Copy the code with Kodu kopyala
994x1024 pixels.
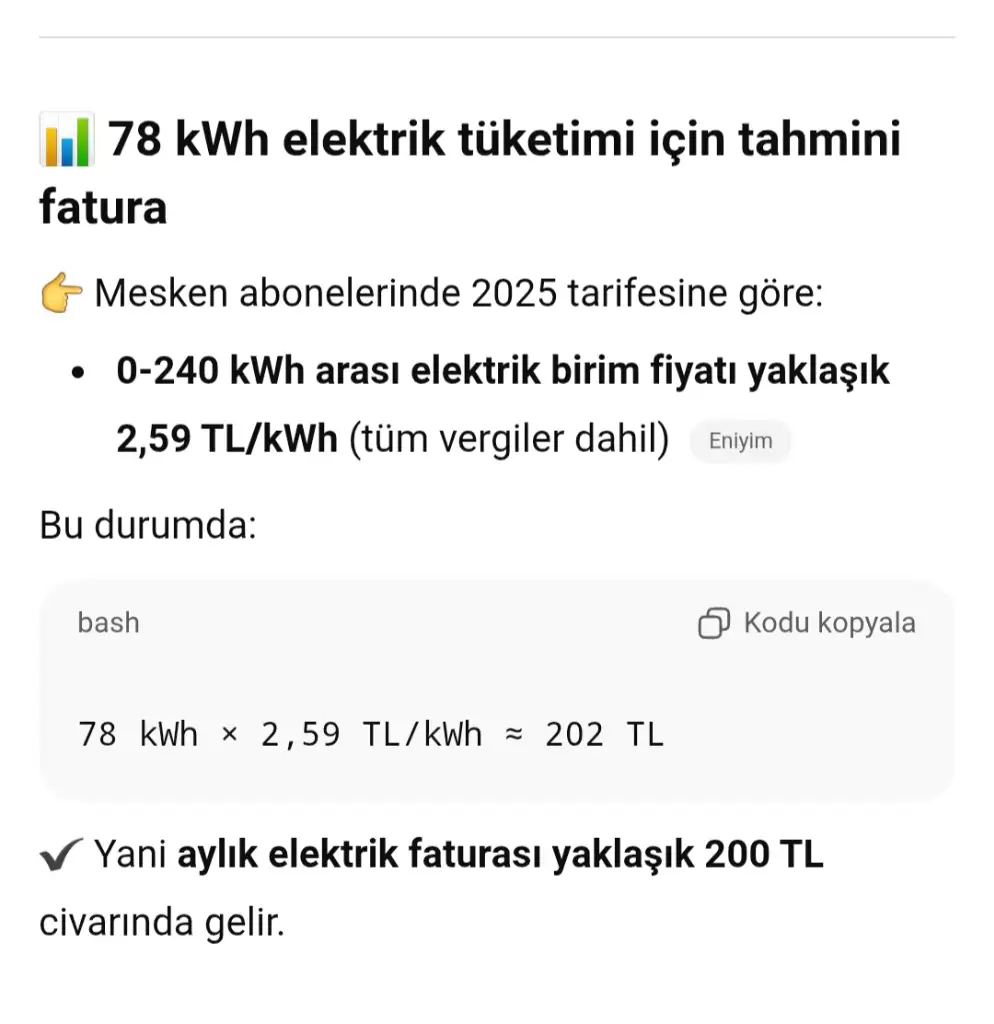coord(806,623)
